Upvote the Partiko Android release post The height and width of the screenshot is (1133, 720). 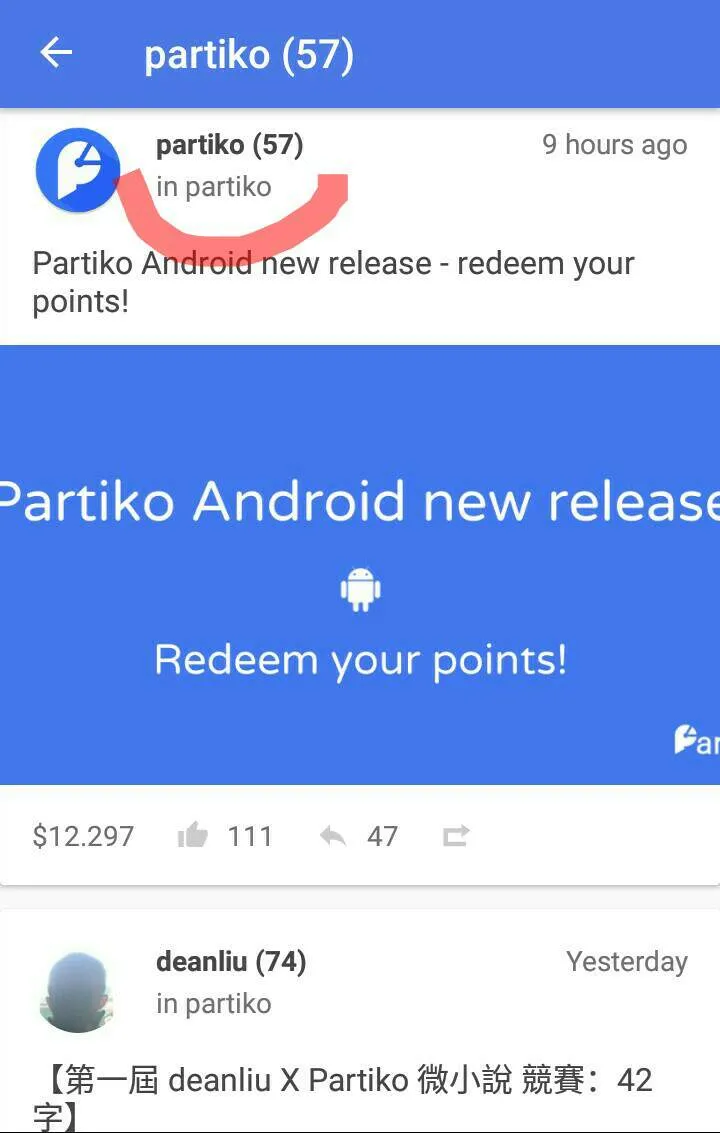coord(192,836)
